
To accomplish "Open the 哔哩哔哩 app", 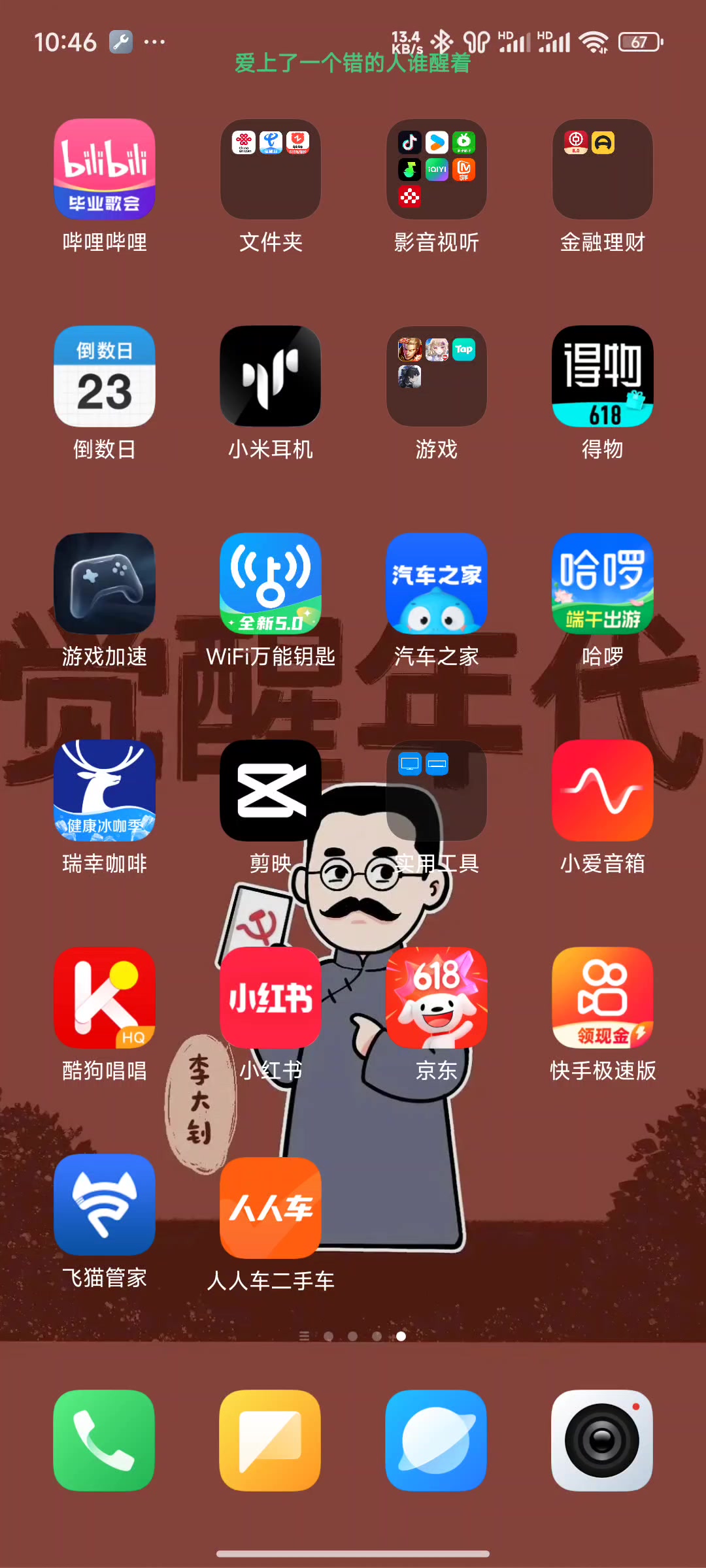I will (x=105, y=169).
